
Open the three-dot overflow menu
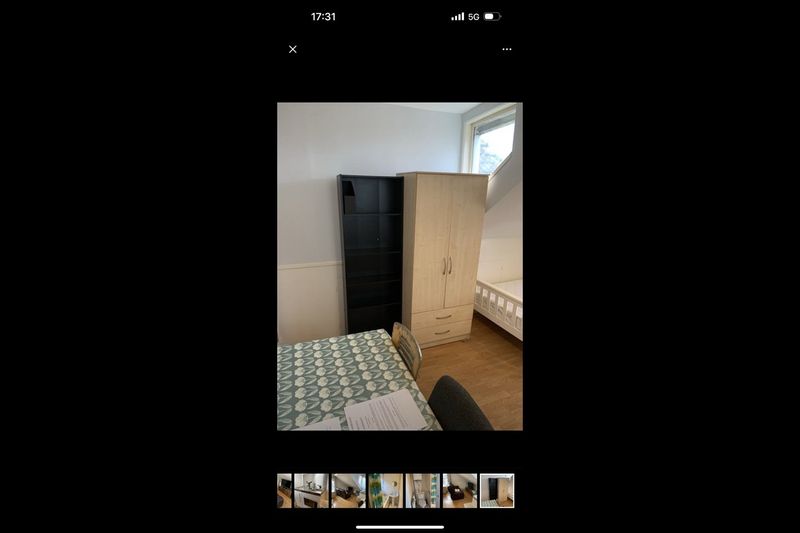pos(507,49)
